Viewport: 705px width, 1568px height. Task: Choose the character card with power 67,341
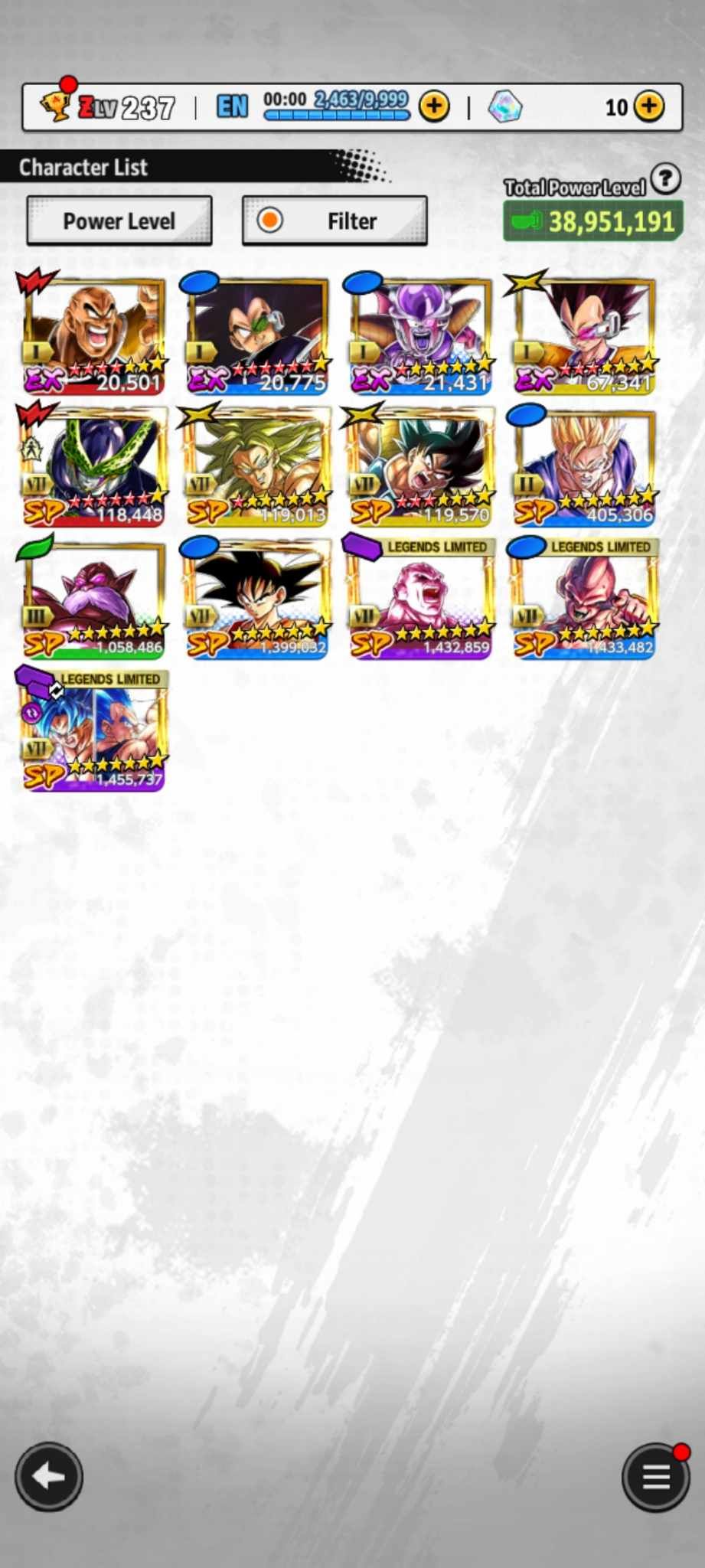click(x=584, y=335)
